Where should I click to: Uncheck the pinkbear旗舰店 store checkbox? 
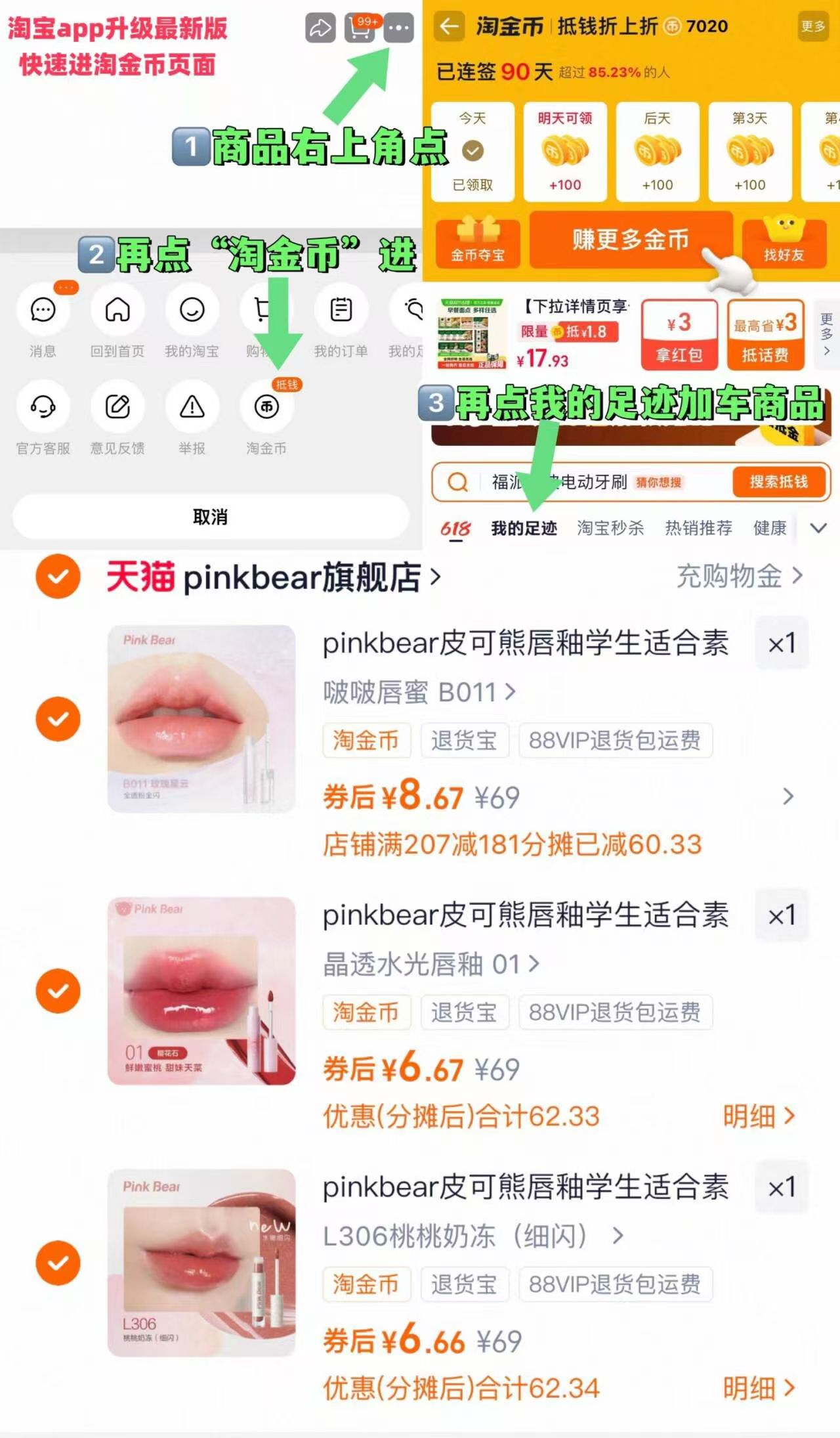point(58,577)
